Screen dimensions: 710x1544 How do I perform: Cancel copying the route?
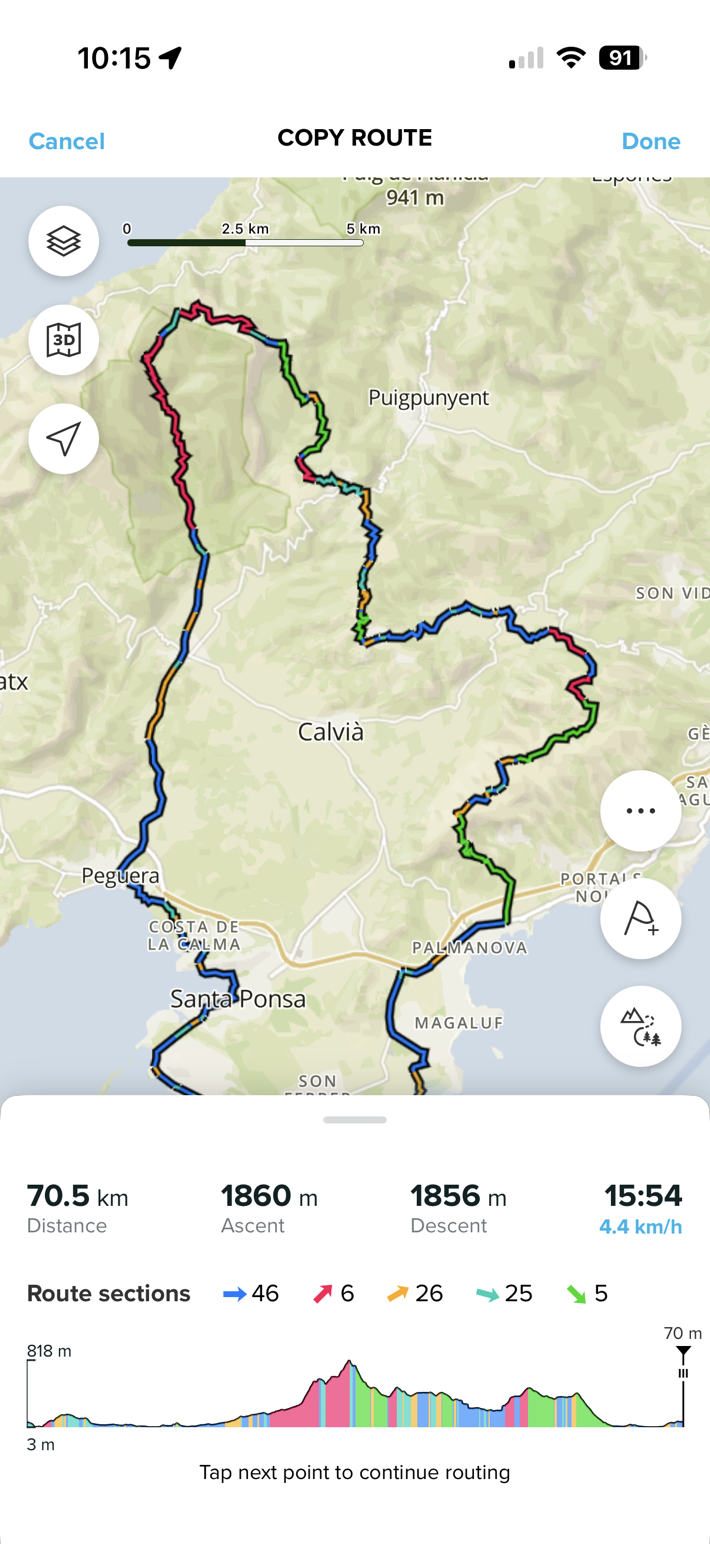tap(66, 141)
